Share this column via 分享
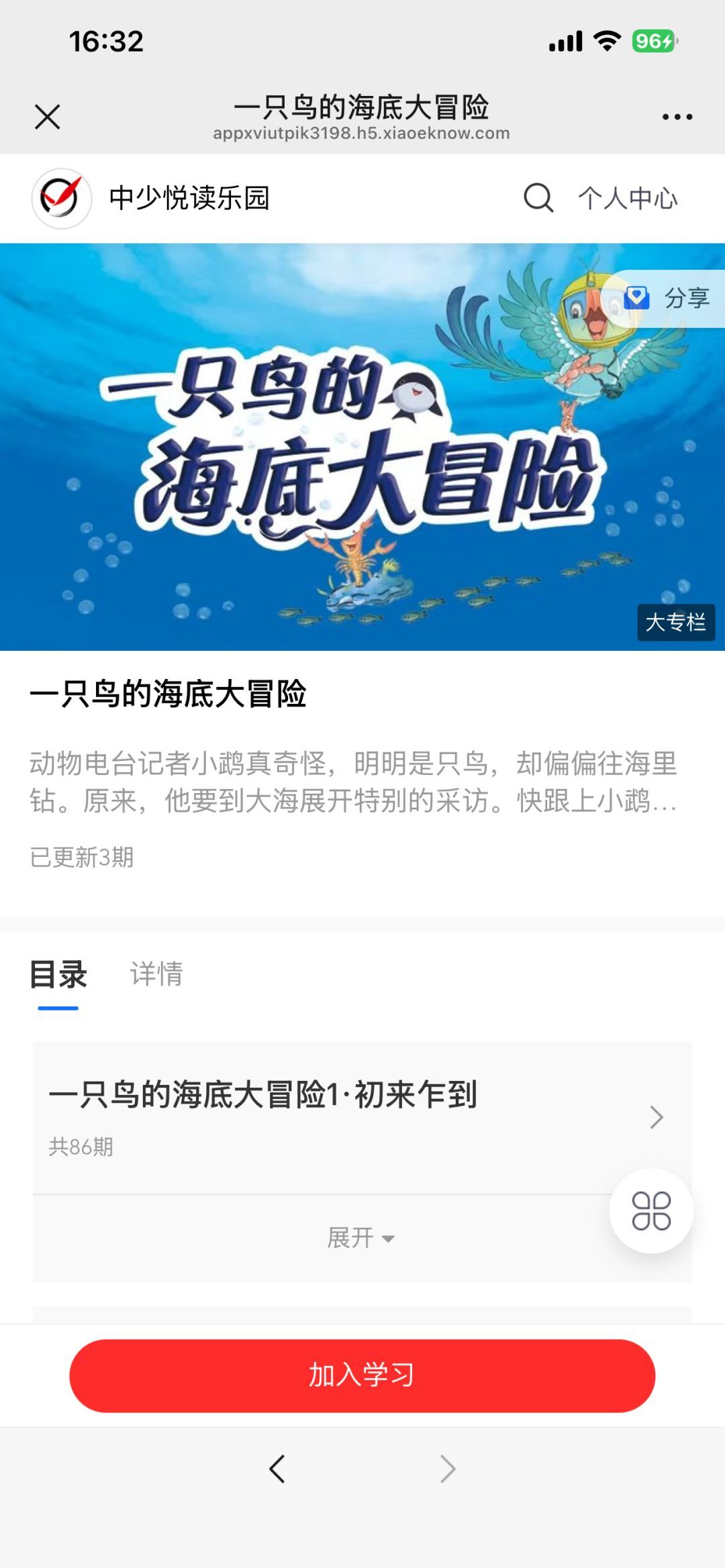The height and width of the screenshot is (1568, 725). [668, 299]
